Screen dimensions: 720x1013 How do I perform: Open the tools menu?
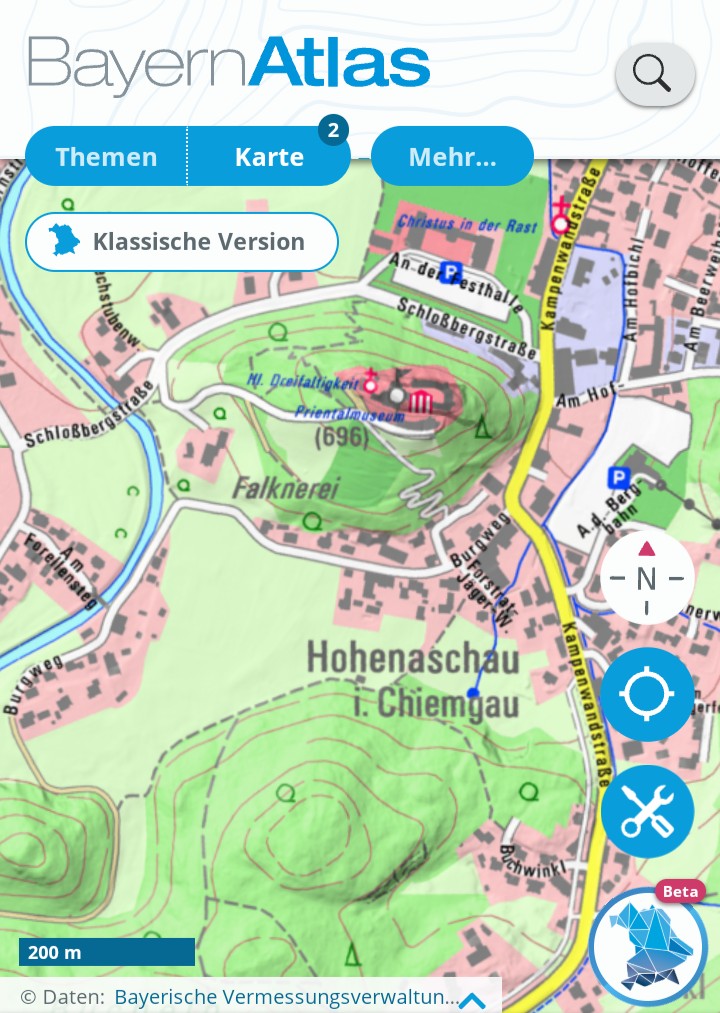point(647,811)
